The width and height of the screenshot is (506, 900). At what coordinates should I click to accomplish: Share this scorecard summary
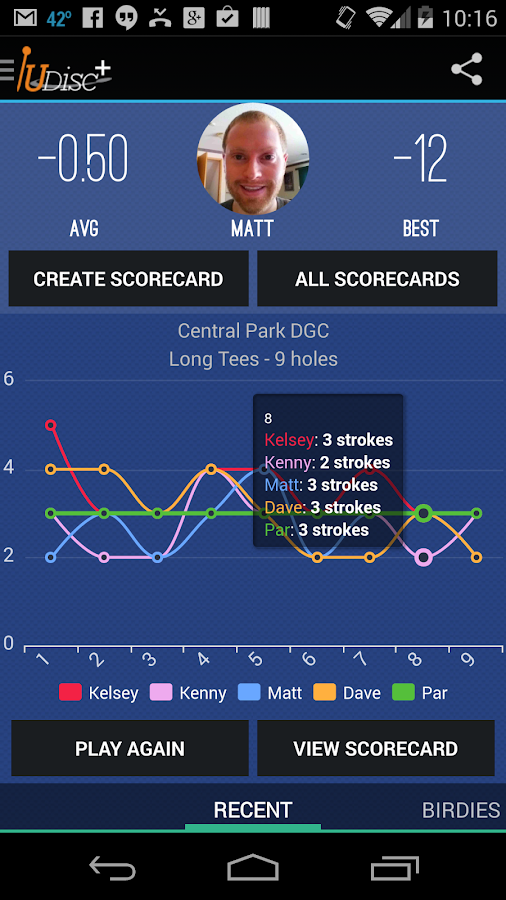(466, 69)
